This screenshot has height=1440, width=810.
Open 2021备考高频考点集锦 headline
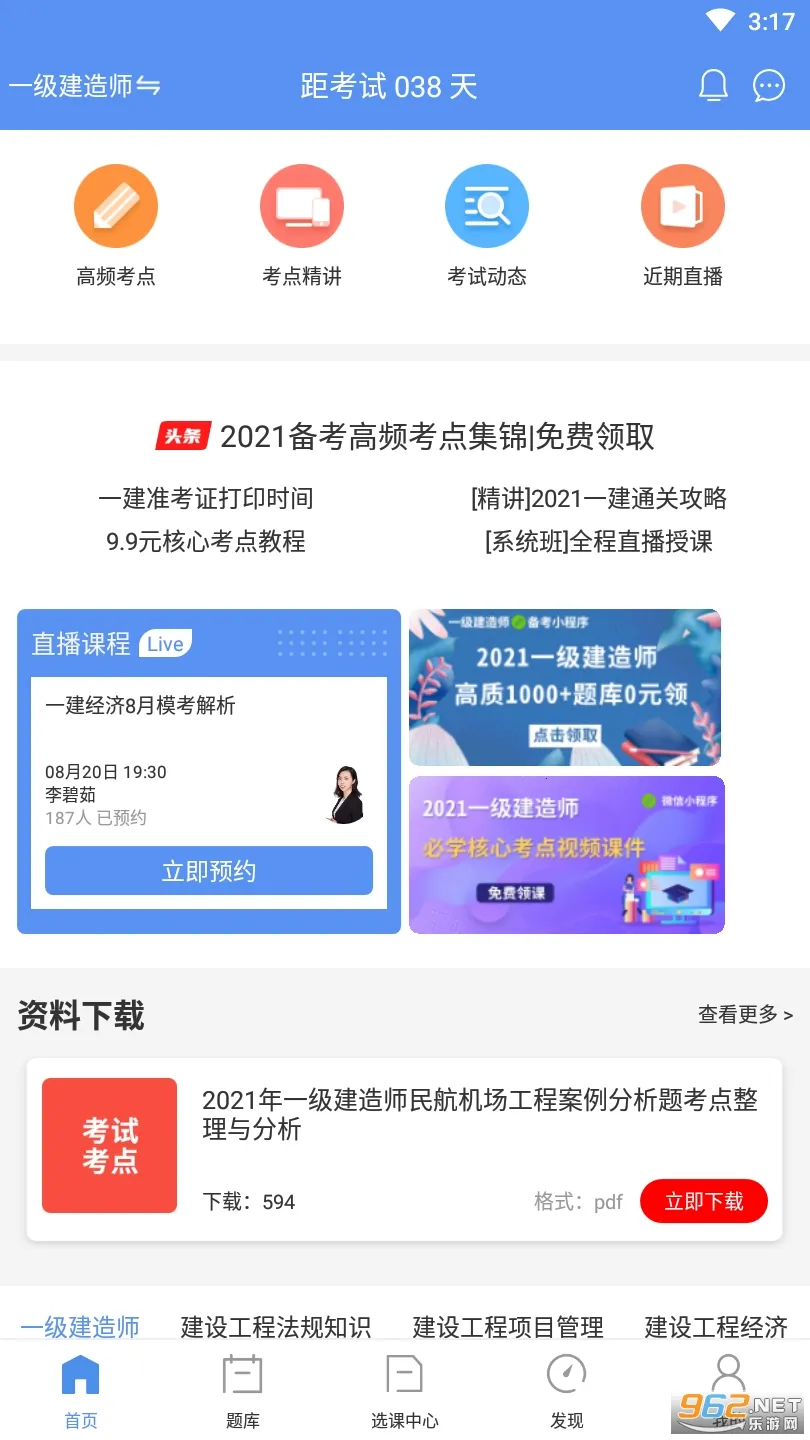436,437
